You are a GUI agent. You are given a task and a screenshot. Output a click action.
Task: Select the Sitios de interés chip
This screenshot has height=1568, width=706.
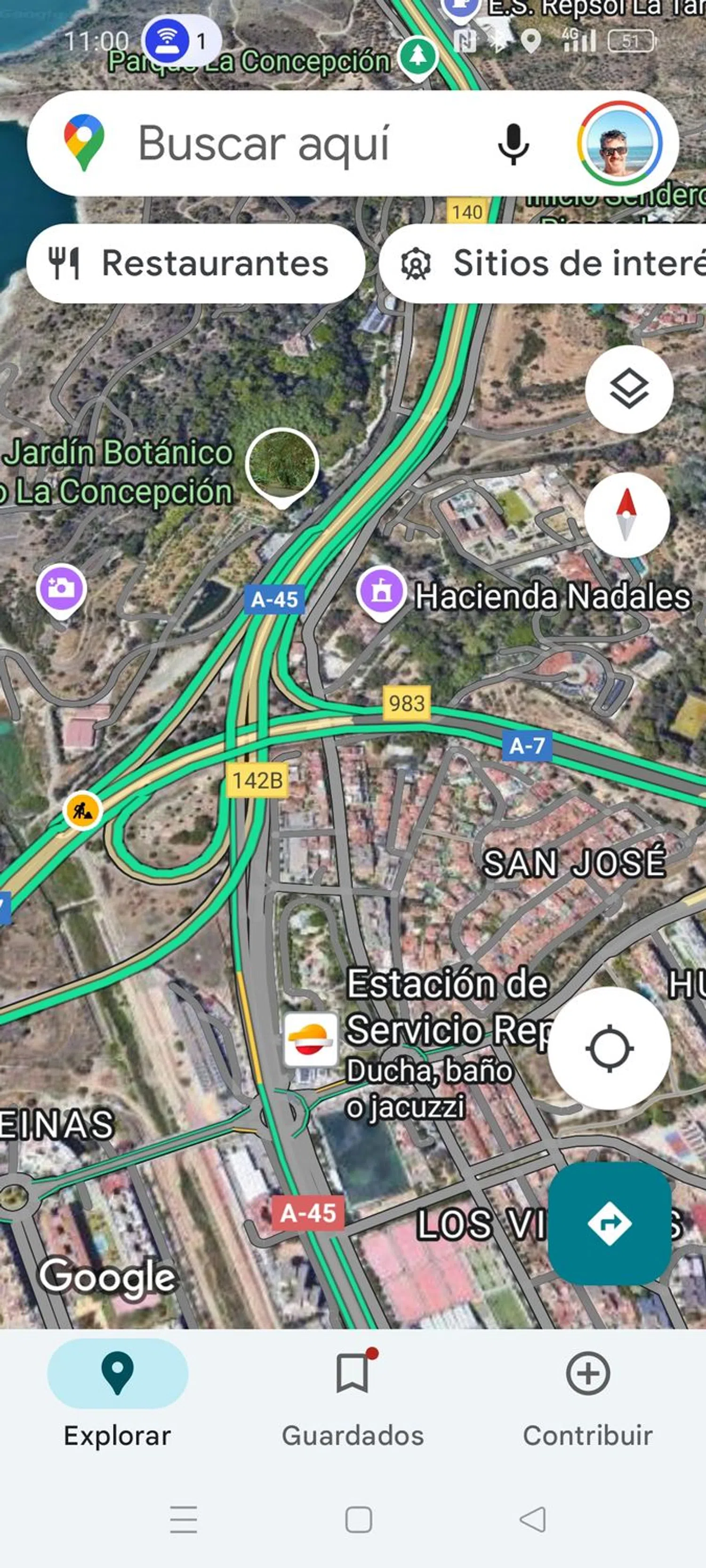pos(548,263)
